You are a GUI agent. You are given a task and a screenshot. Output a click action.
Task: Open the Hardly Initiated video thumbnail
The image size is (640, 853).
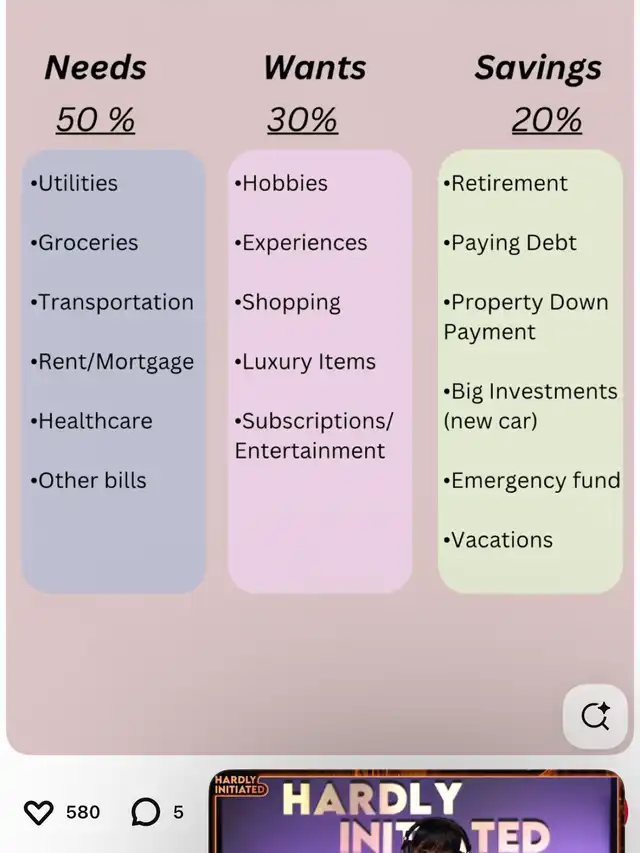tap(416, 812)
